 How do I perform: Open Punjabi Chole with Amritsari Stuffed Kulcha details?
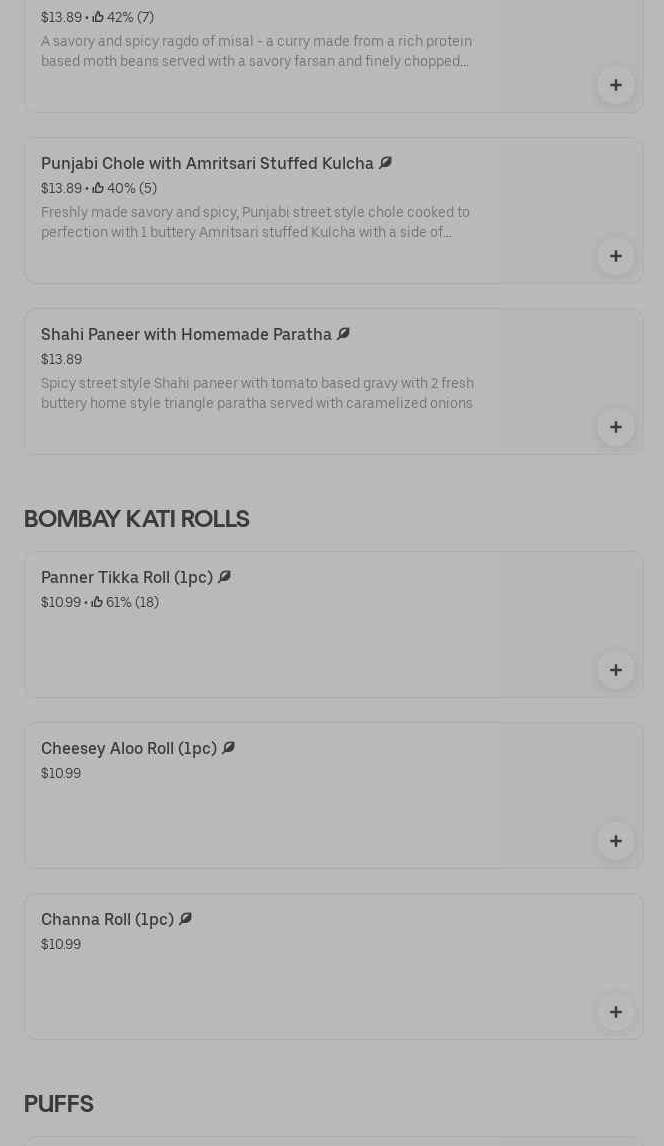[x=207, y=163]
